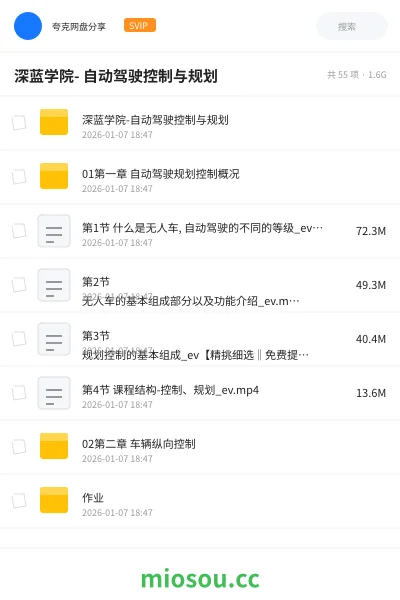The image size is (400, 600).
Task: Check the box for 第1节 file
Action: (x=19, y=231)
